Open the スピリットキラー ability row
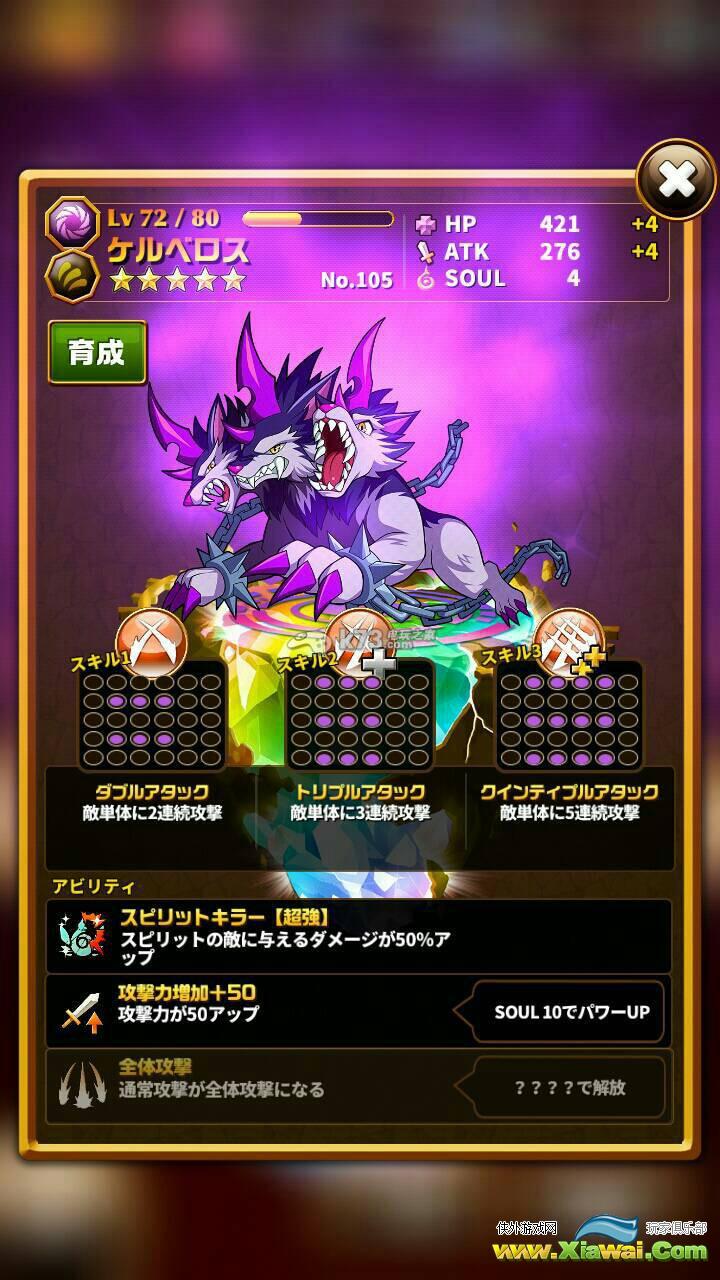The image size is (720, 1280). coord(358,936)
